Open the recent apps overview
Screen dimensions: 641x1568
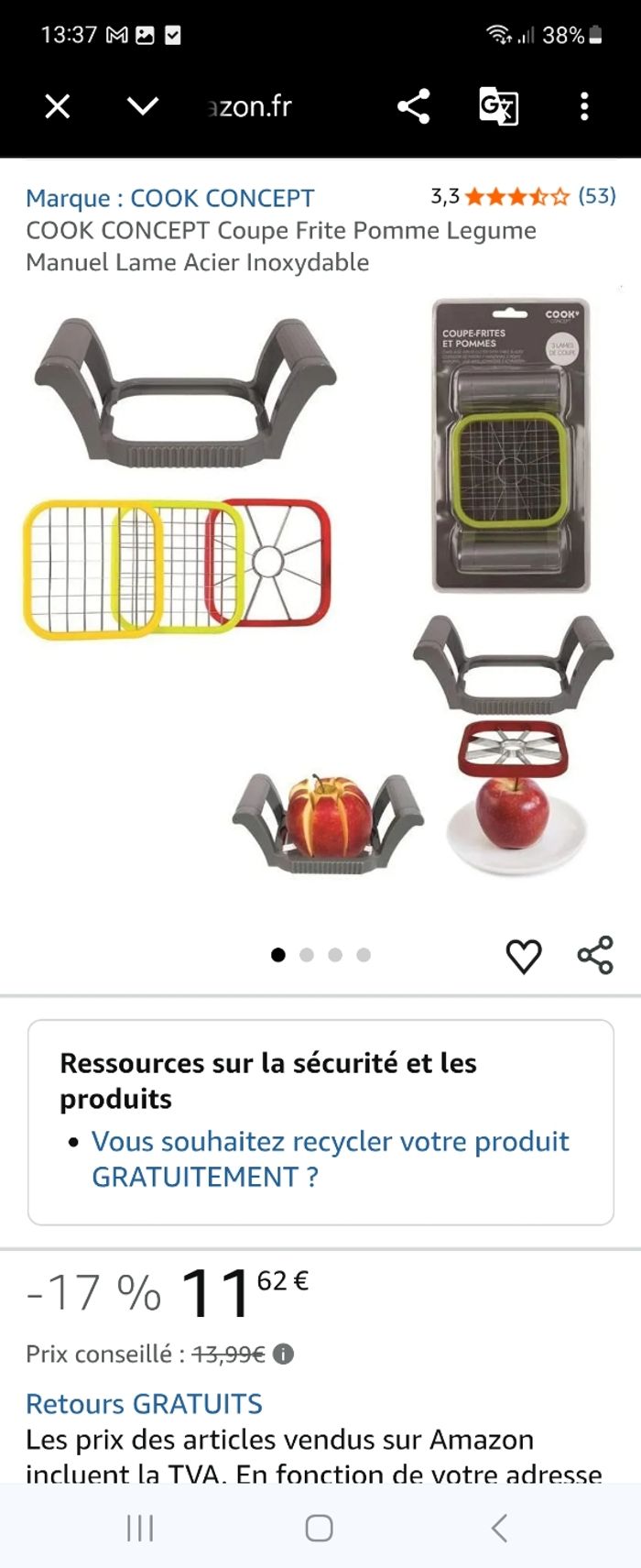coord(140,1528)
